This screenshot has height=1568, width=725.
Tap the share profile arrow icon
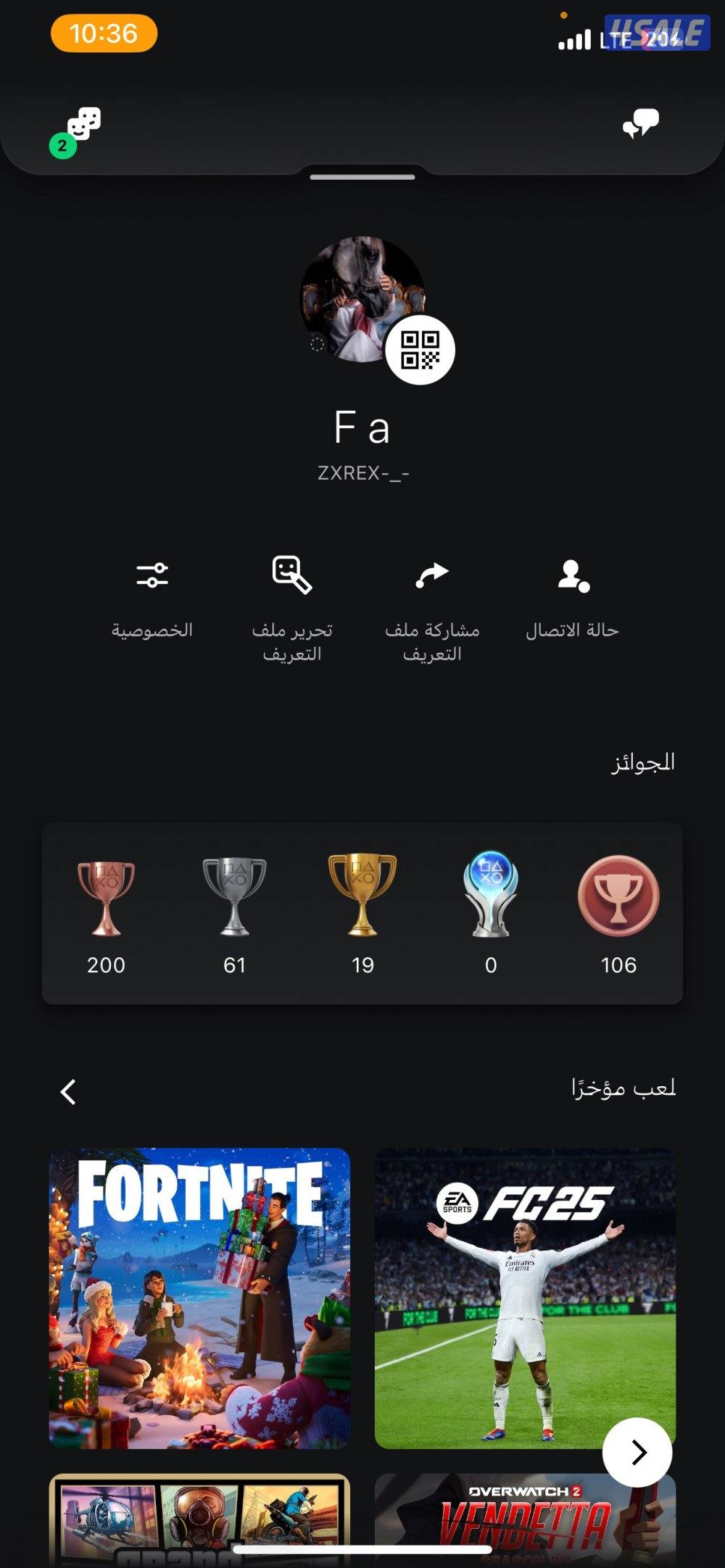(433, 575)
